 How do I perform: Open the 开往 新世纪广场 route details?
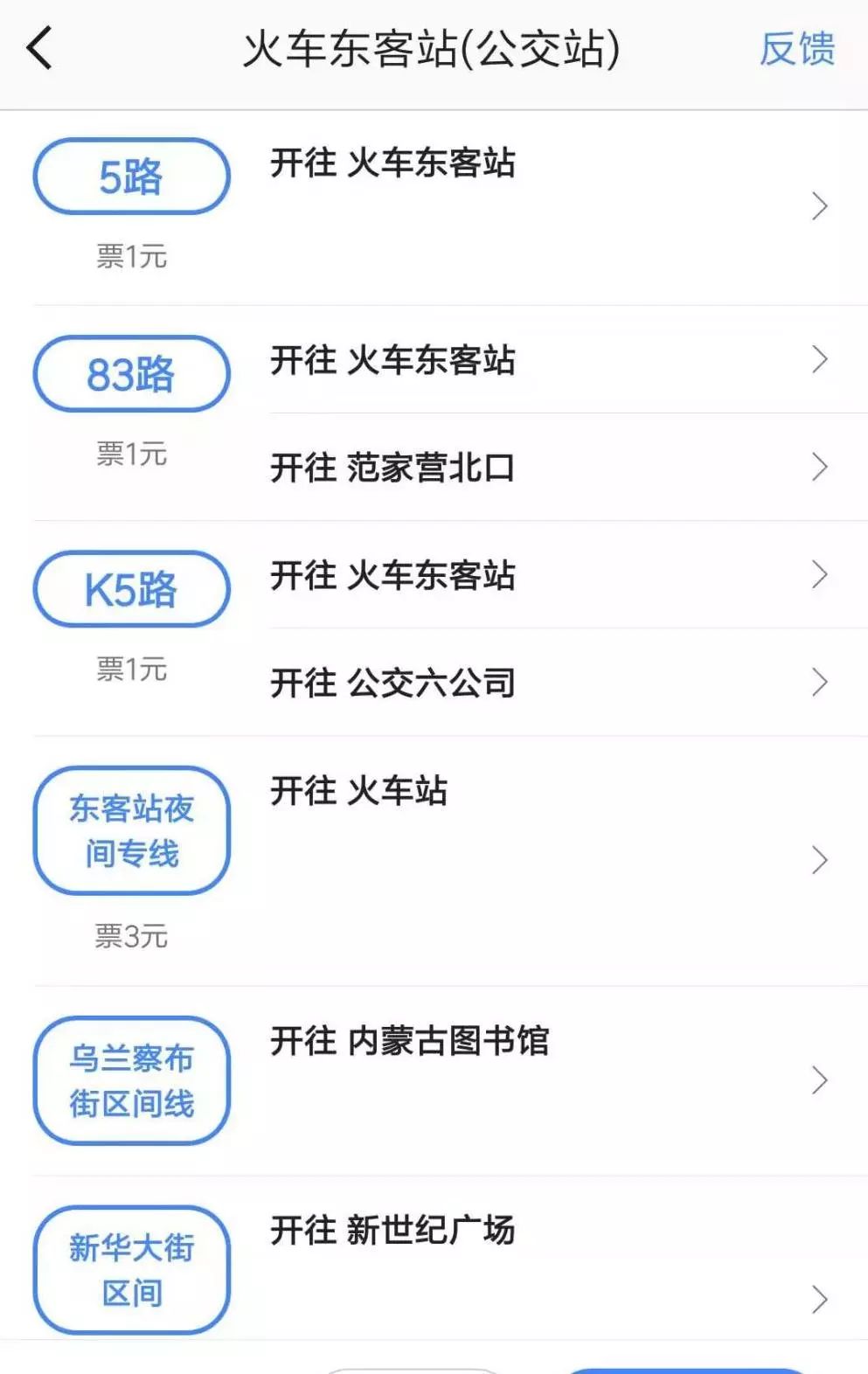pyautogui.click(x=819, y=1296)
